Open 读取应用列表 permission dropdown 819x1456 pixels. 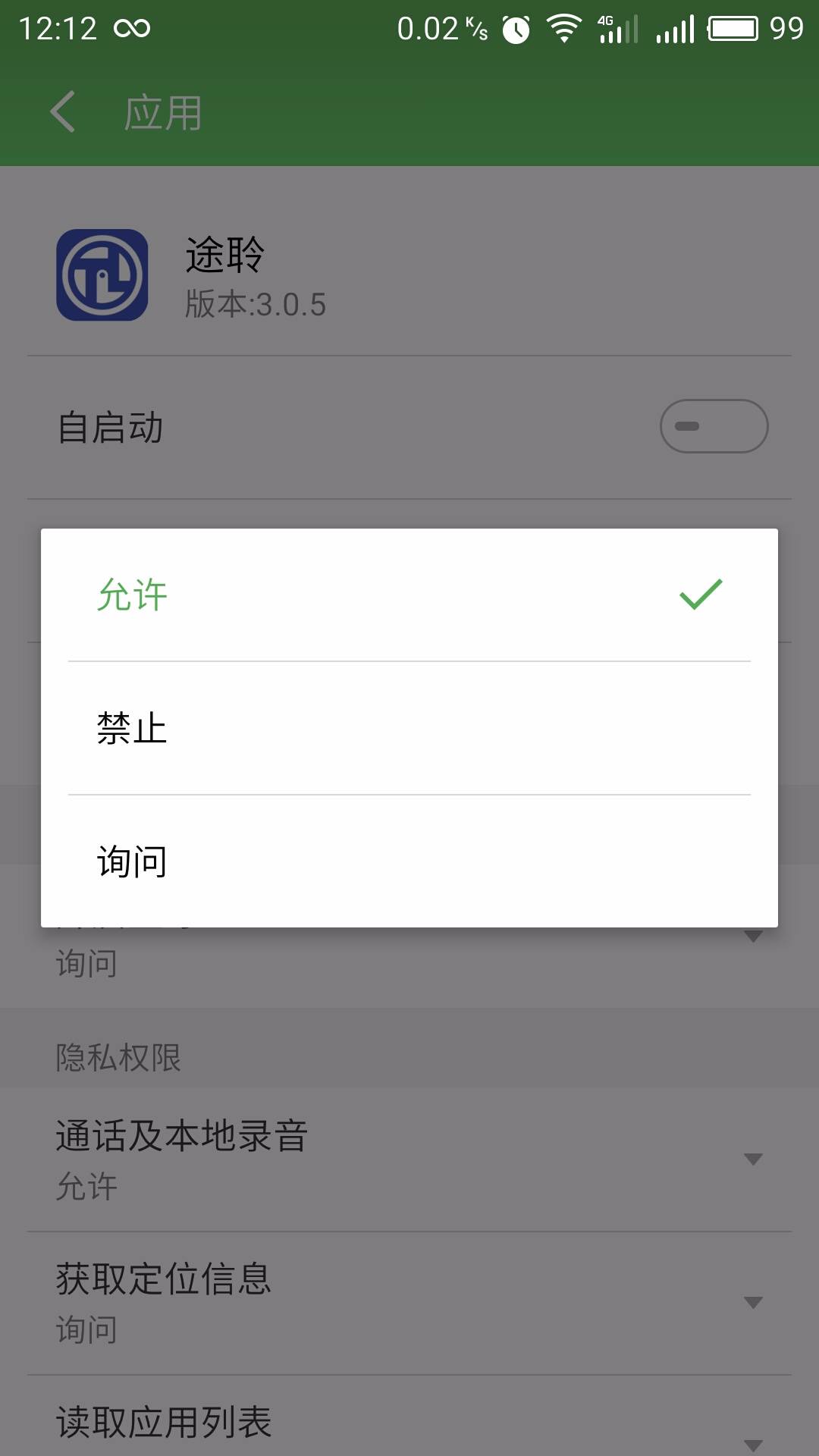[409, 1417]
